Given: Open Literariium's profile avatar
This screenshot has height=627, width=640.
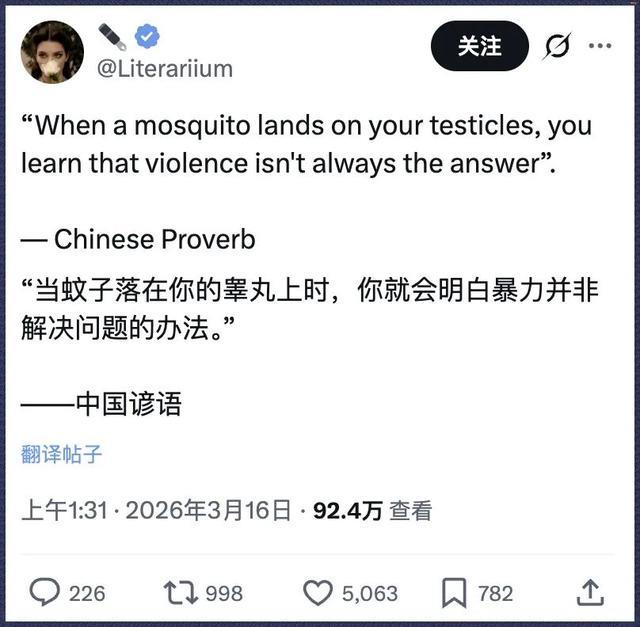Looking at the screenshot, I should click(52, 51).
